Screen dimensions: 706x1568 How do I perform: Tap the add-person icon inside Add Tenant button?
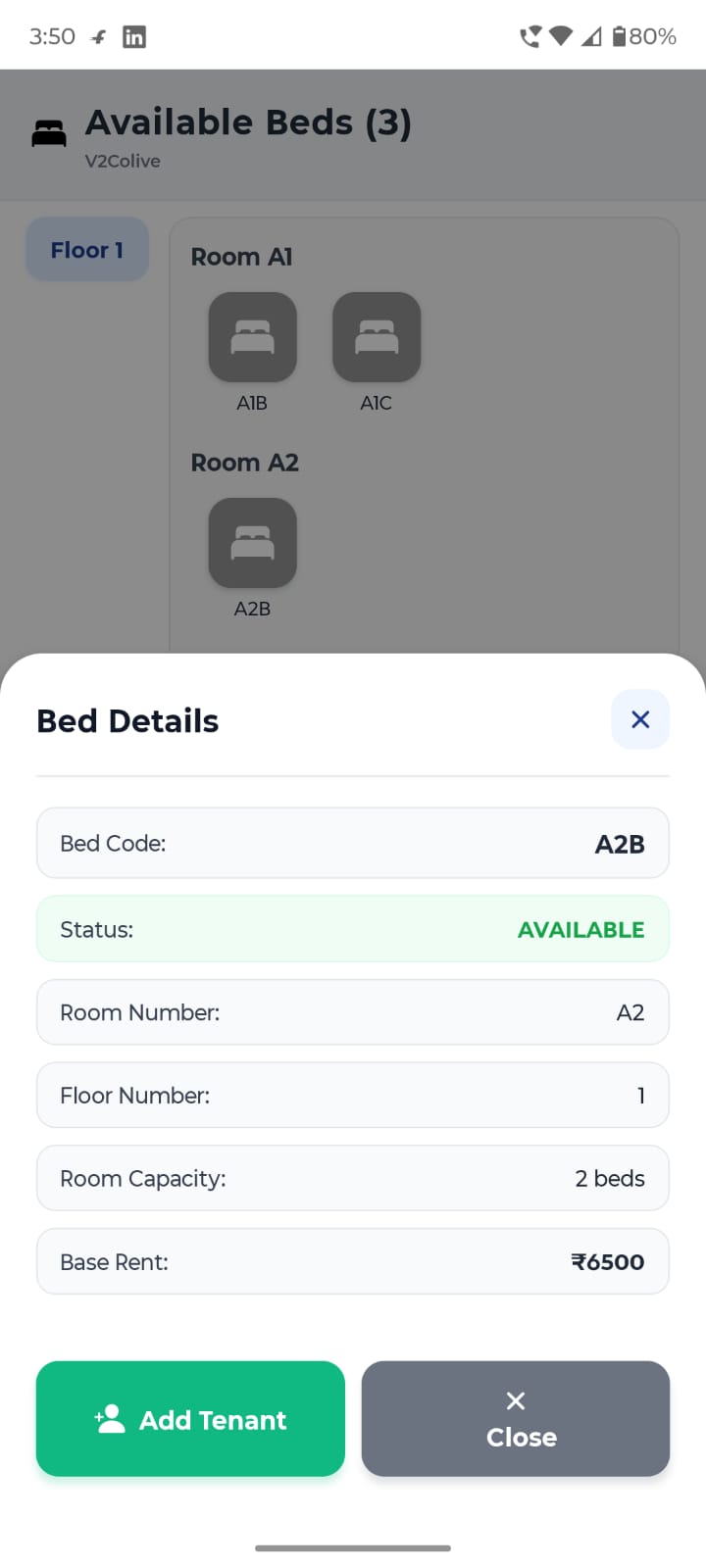111,1418
